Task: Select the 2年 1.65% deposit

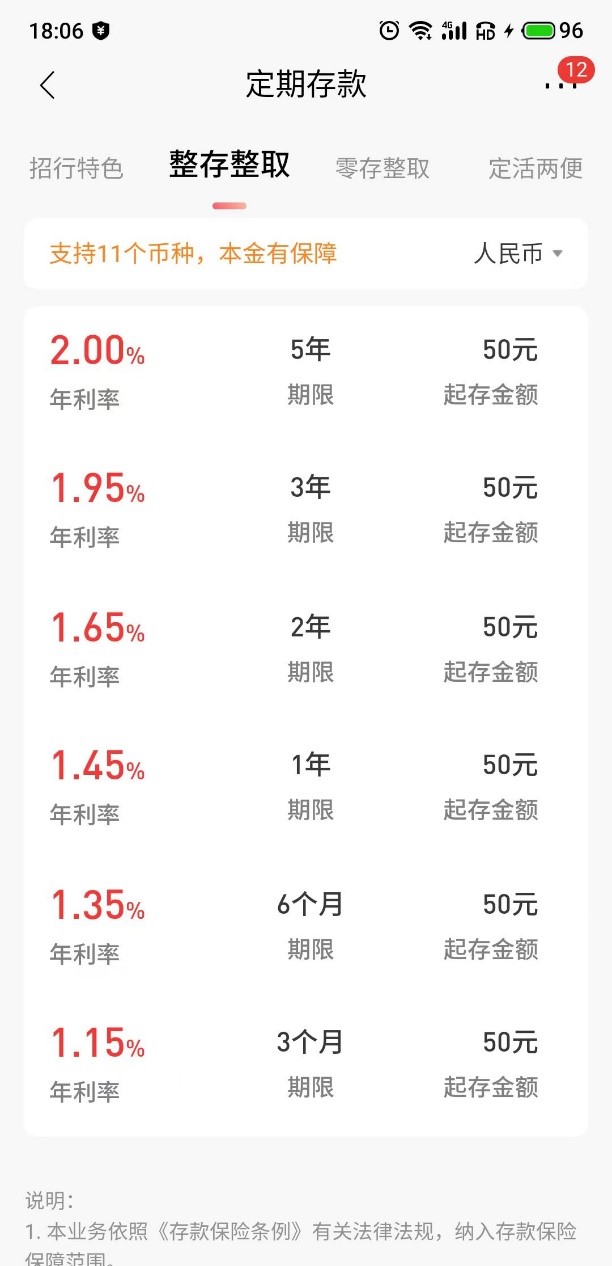Action: 305,649
